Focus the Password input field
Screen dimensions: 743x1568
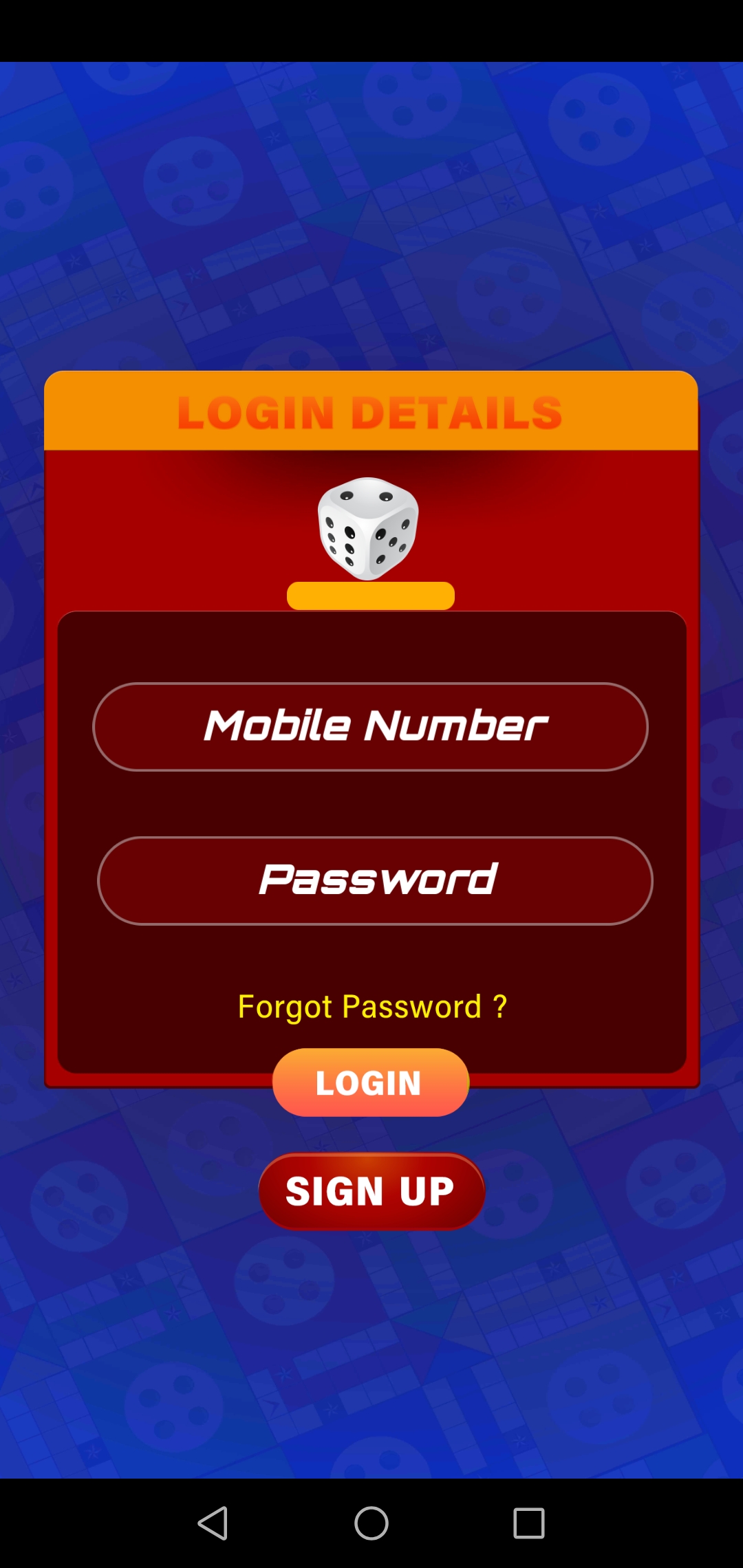[x=375, y=881]
